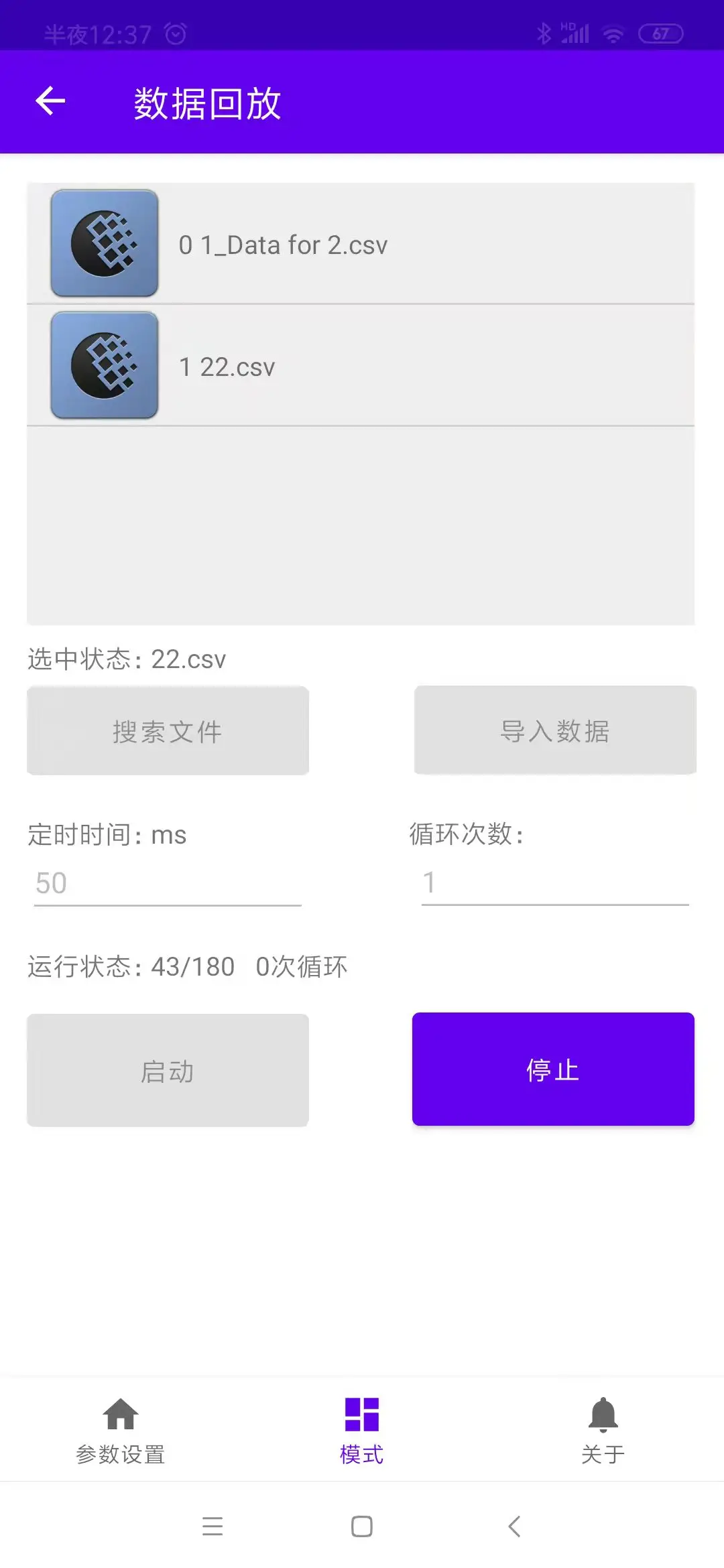Select the file 1_Data for 2.csv
The height and width of the screenshot is (1568, 724).
point(360,244)
